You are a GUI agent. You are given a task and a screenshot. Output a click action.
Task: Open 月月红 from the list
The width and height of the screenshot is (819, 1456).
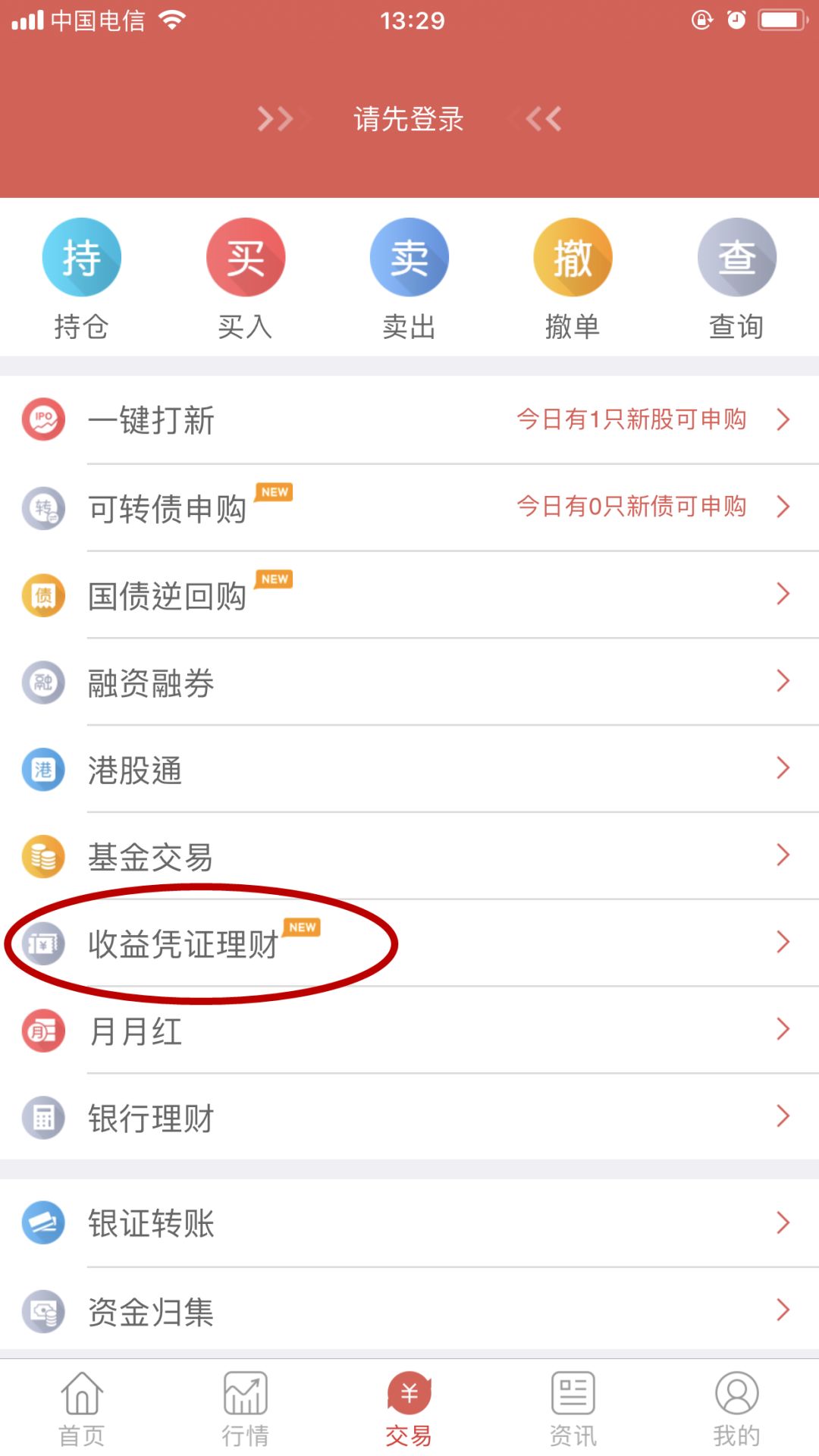tap(135, 1030)
